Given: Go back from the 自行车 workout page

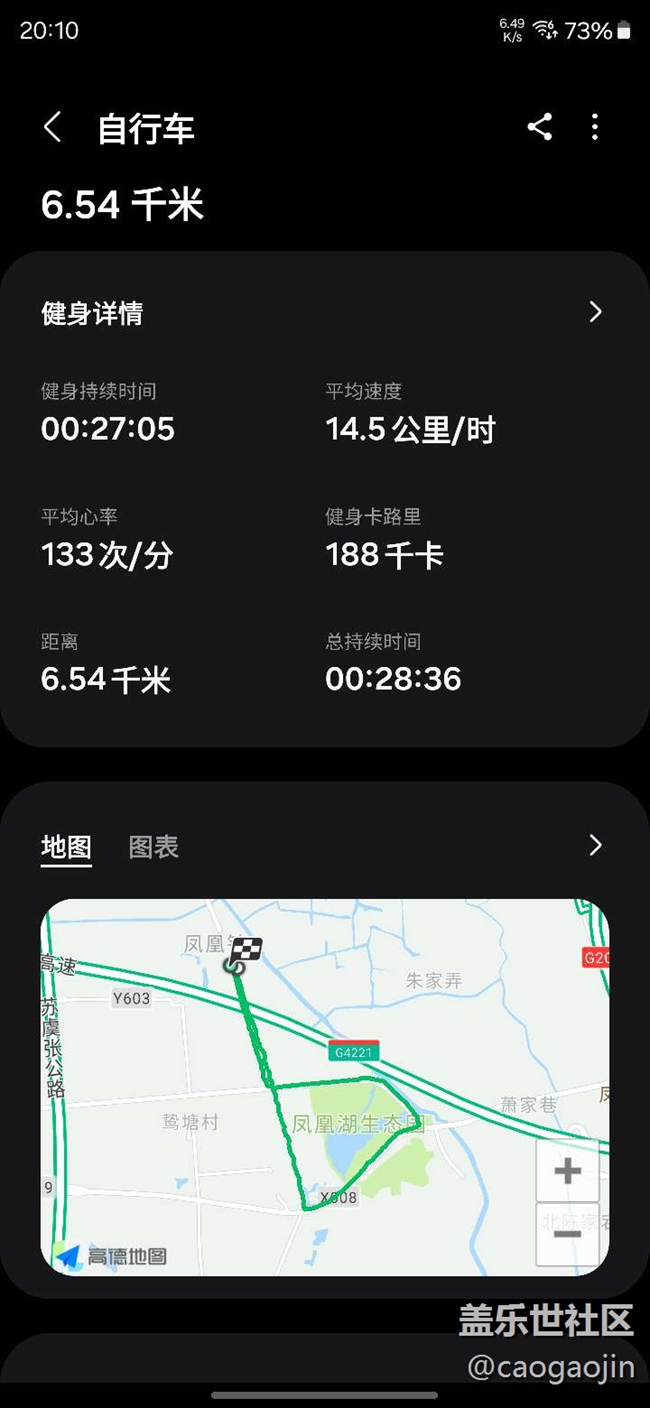Looking at the screenshot, I should (x=53, y=128).
